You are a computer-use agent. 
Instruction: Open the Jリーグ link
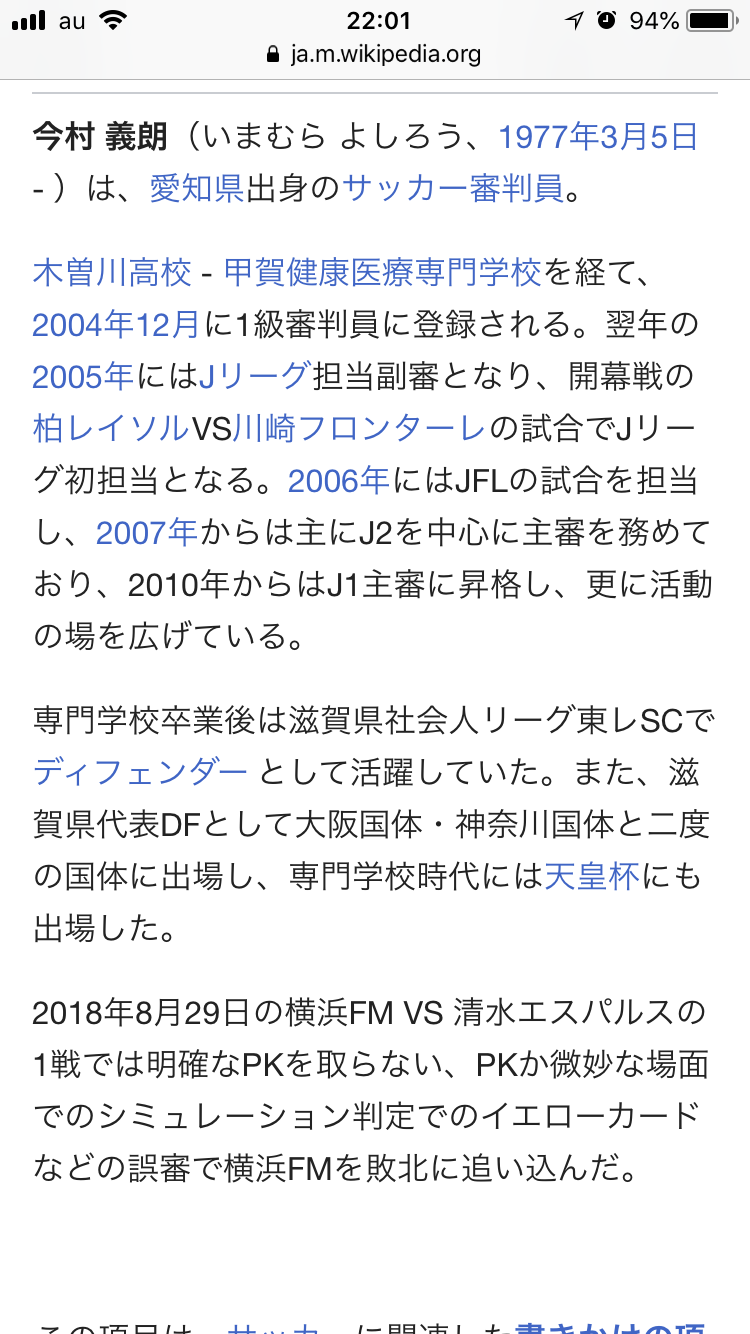(254, 376)
